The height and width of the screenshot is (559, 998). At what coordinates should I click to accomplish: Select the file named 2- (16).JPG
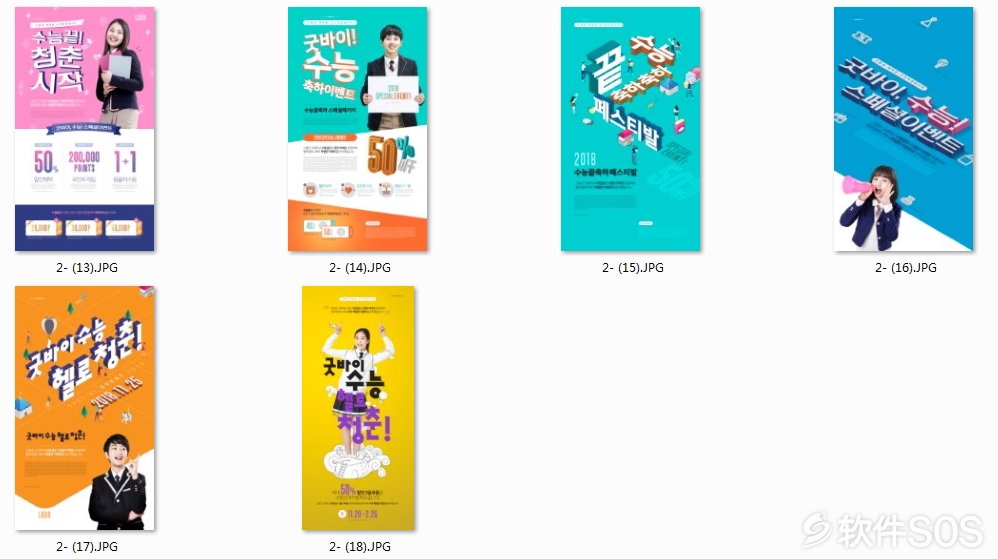click(x=904, y=129)
